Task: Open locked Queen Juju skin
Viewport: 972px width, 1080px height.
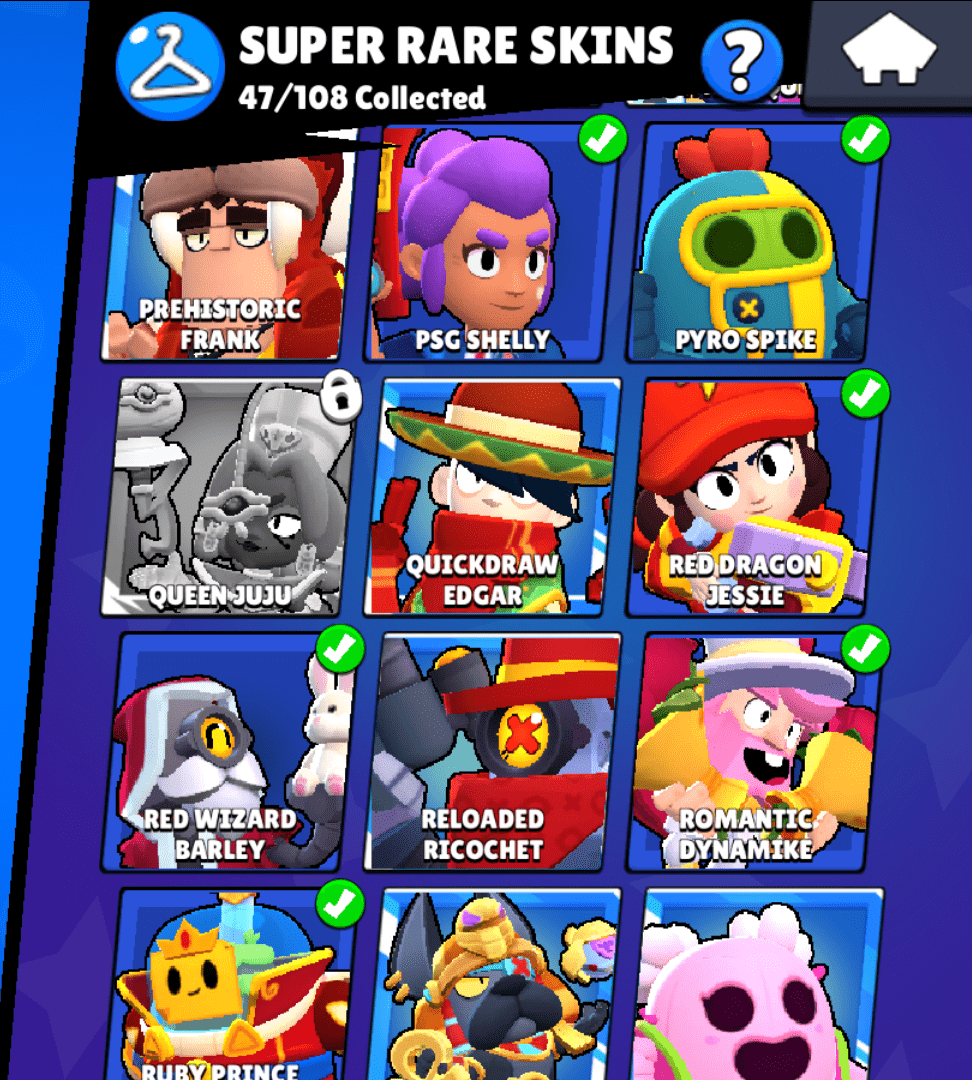Action: click(228, 497)
